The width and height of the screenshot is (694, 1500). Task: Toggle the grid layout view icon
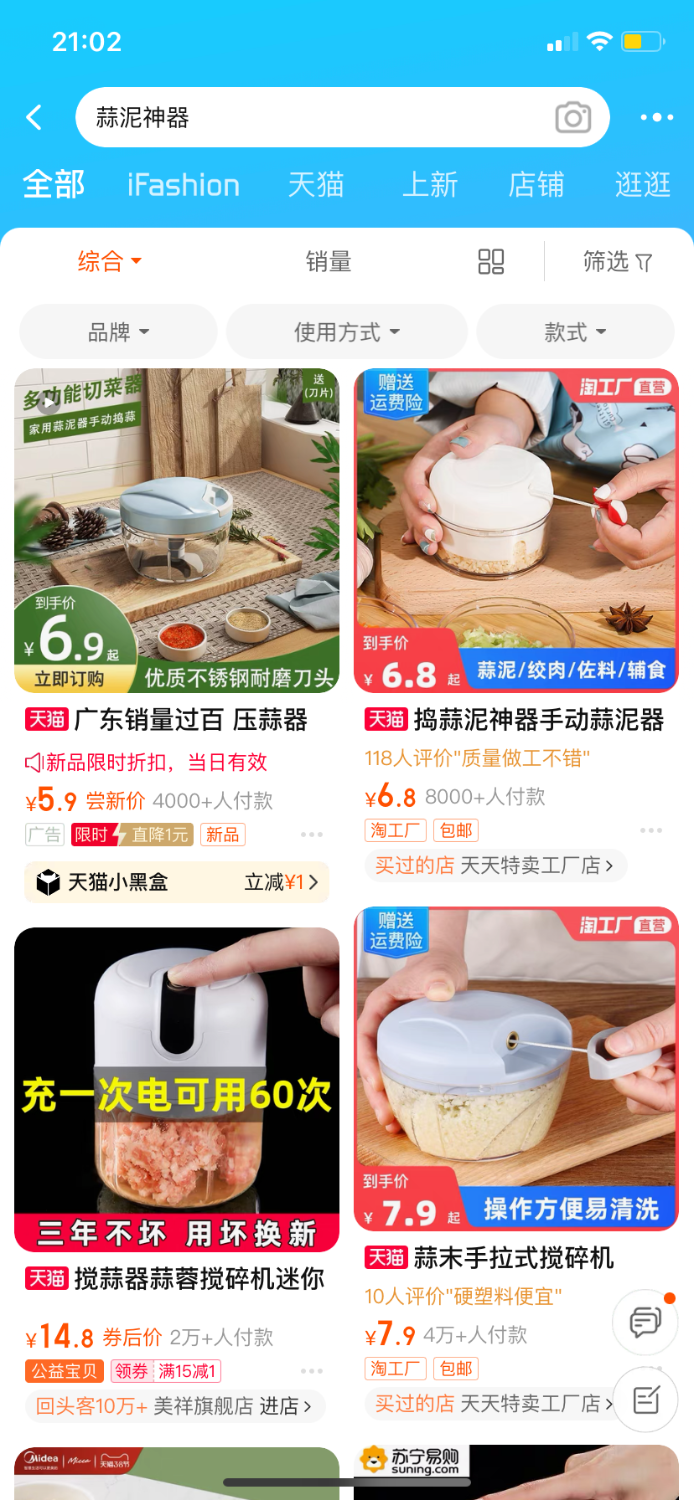(491, 262)
